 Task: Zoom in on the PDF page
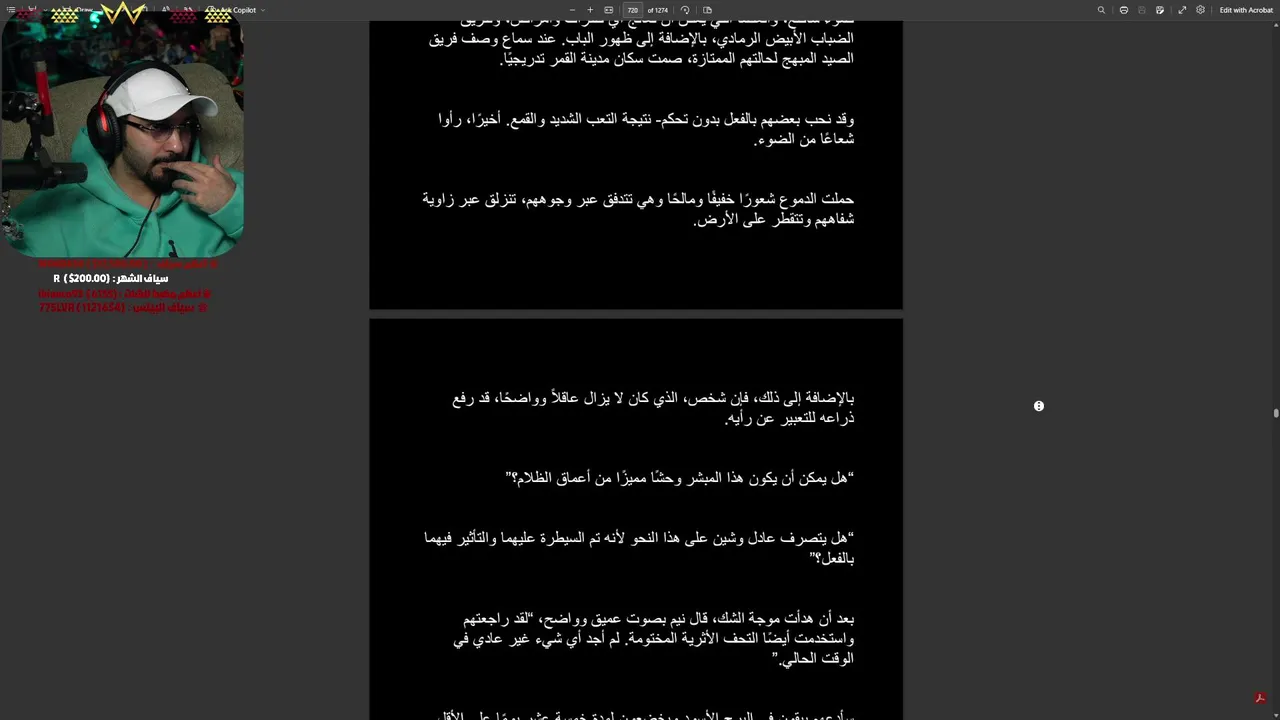590,10
